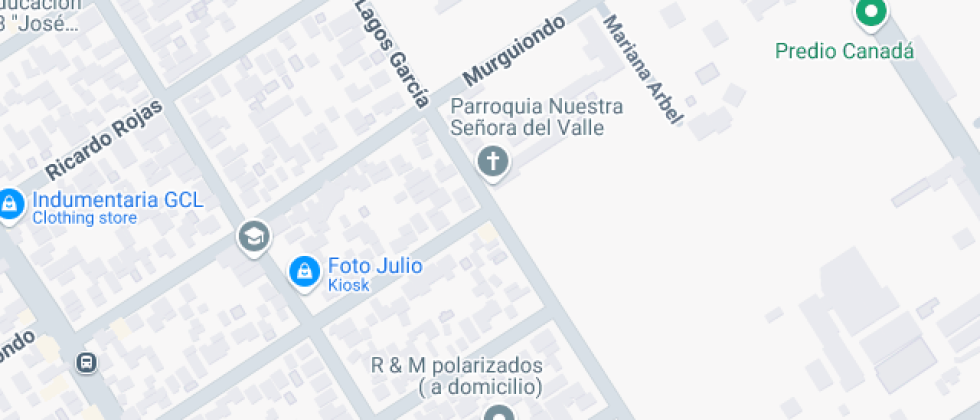Select Parroquia Nuestra Señora del Valle church pin

pos(492,161)
